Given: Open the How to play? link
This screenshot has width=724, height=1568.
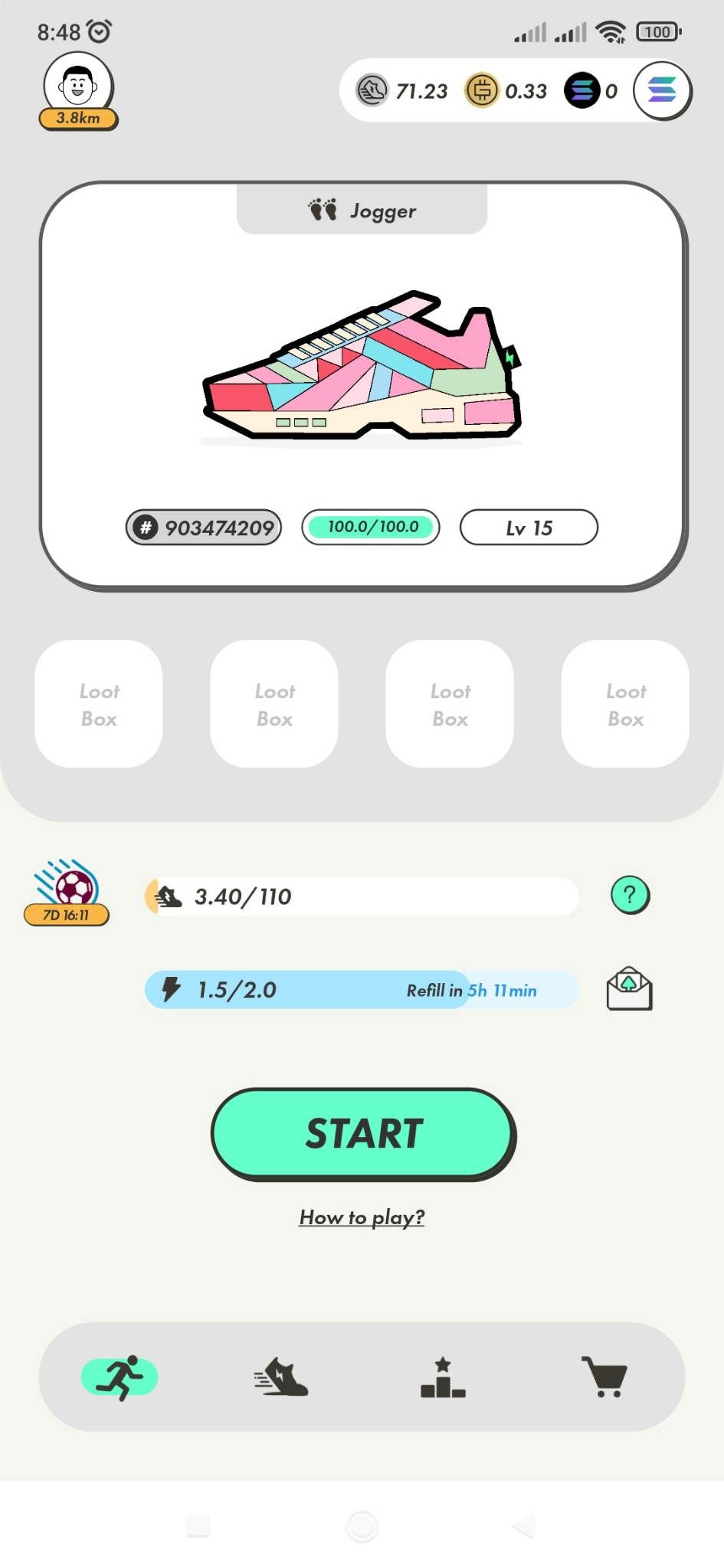Looking at the screenshot, I should tap(362, 1217).
